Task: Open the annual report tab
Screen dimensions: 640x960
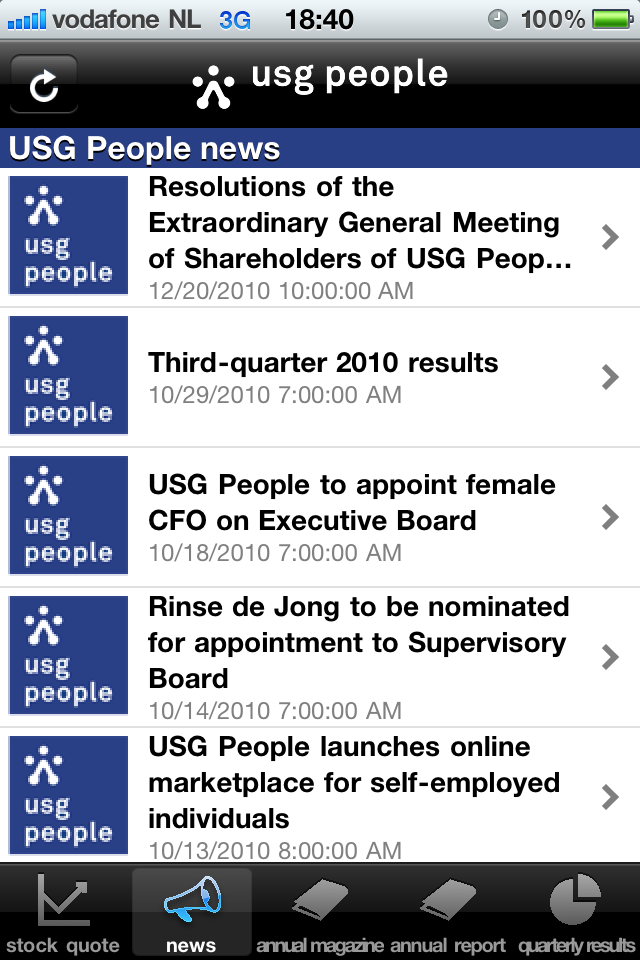Action: coord(448,912)
